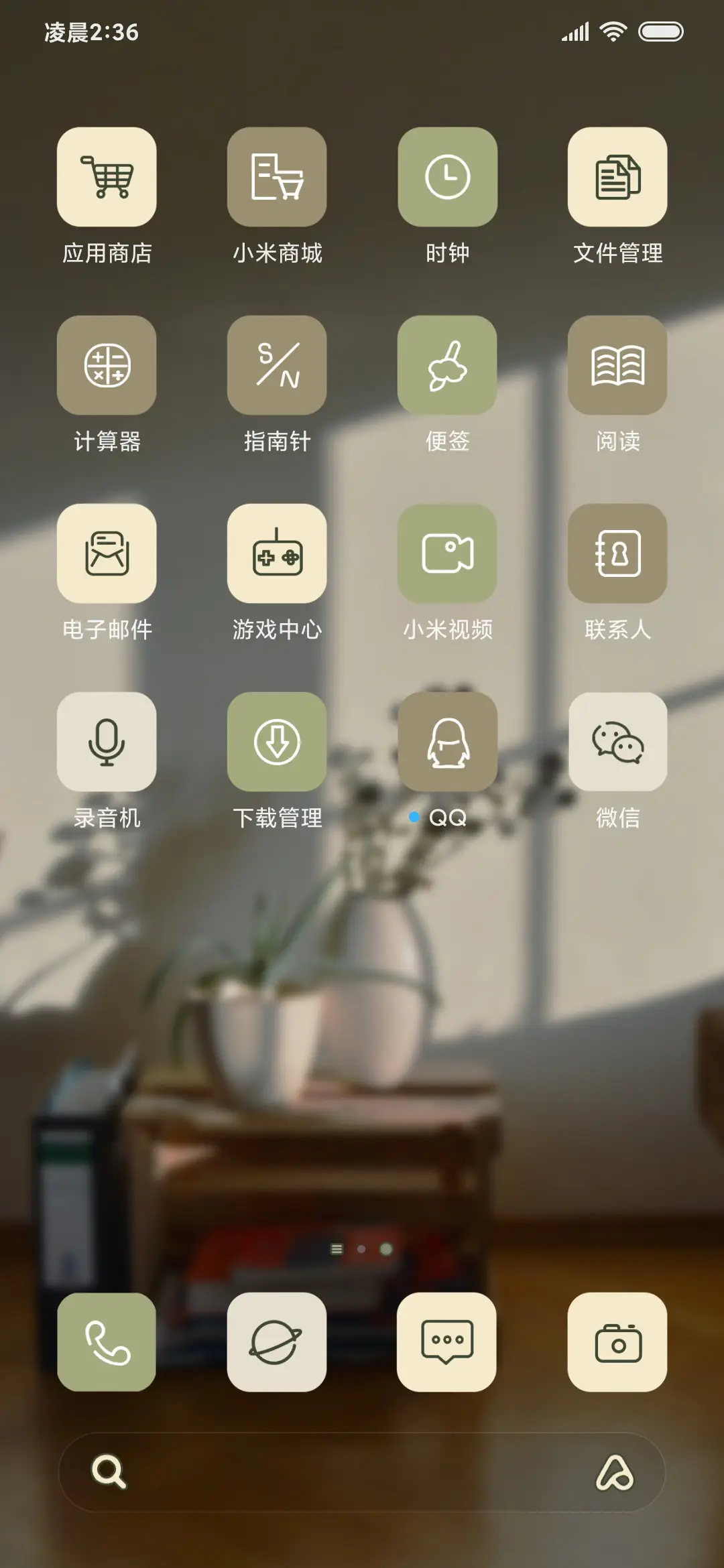Open the 录音机 voice recorder
724x1568 pixels.
tap(107, 742)
